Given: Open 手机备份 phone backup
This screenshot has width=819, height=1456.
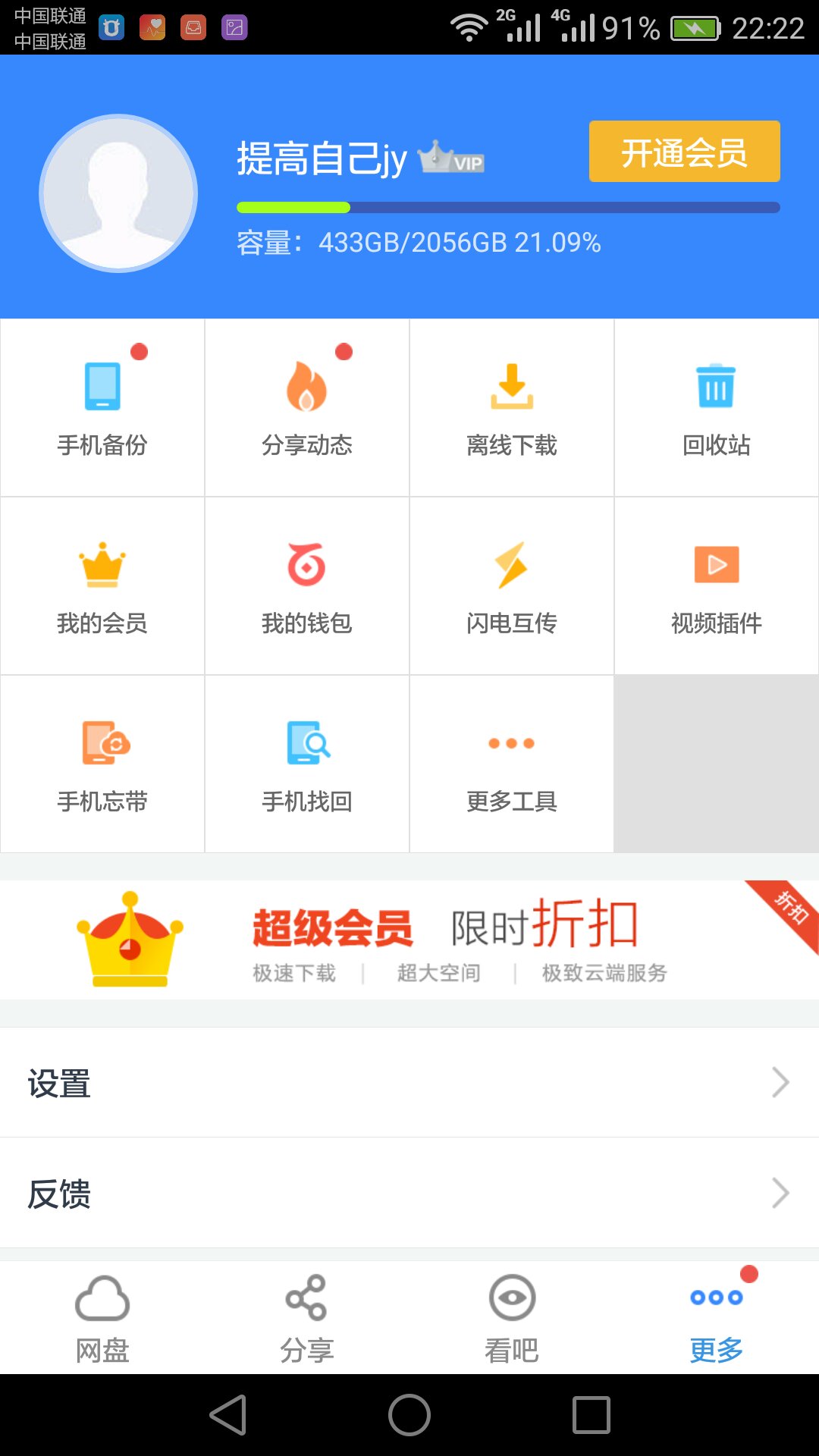Looking at the screenshot, I should (102, 408).
